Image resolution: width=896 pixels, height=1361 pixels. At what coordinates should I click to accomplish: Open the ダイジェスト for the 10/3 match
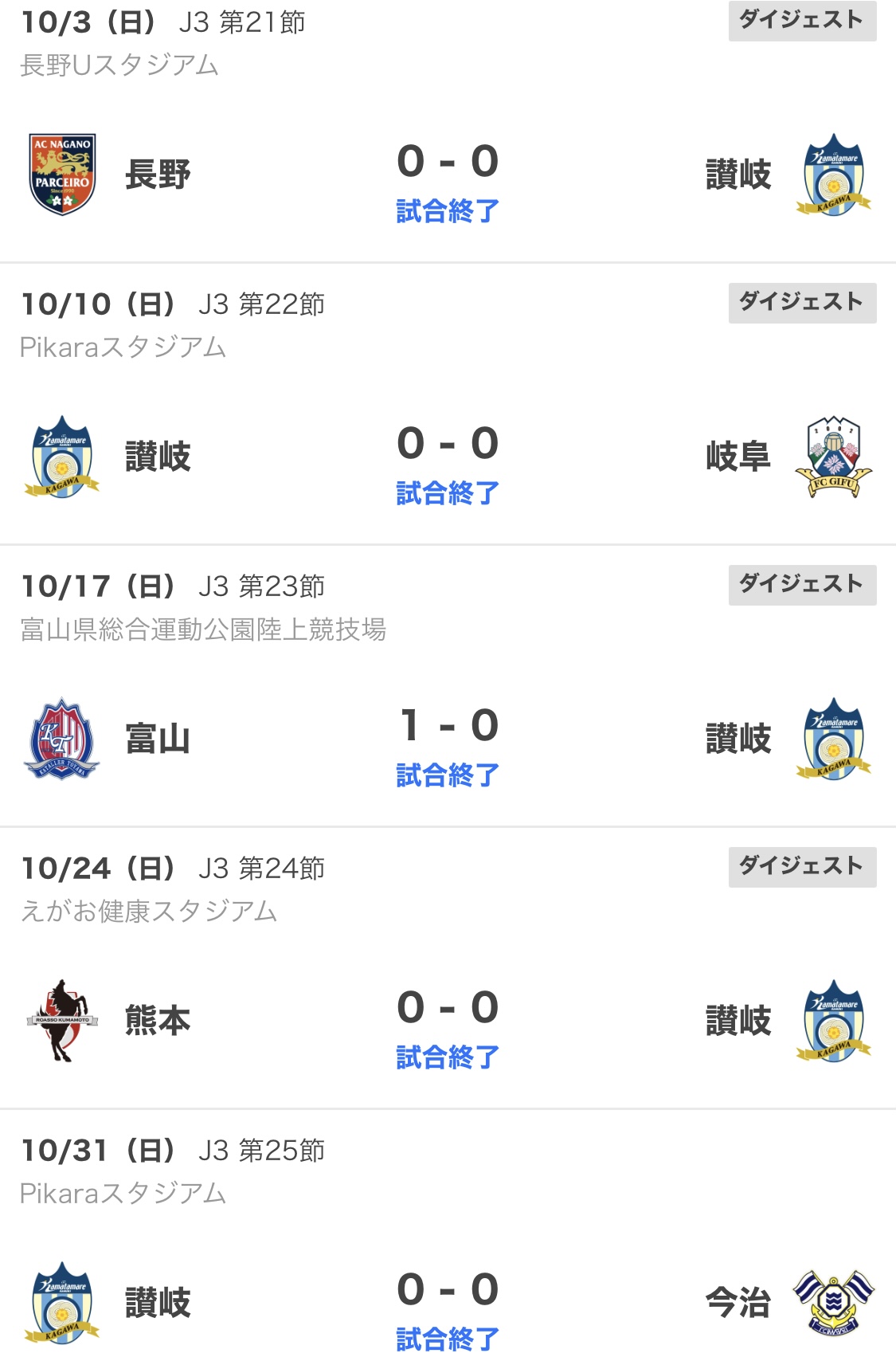pyautogui.click(x=802, y=20)
